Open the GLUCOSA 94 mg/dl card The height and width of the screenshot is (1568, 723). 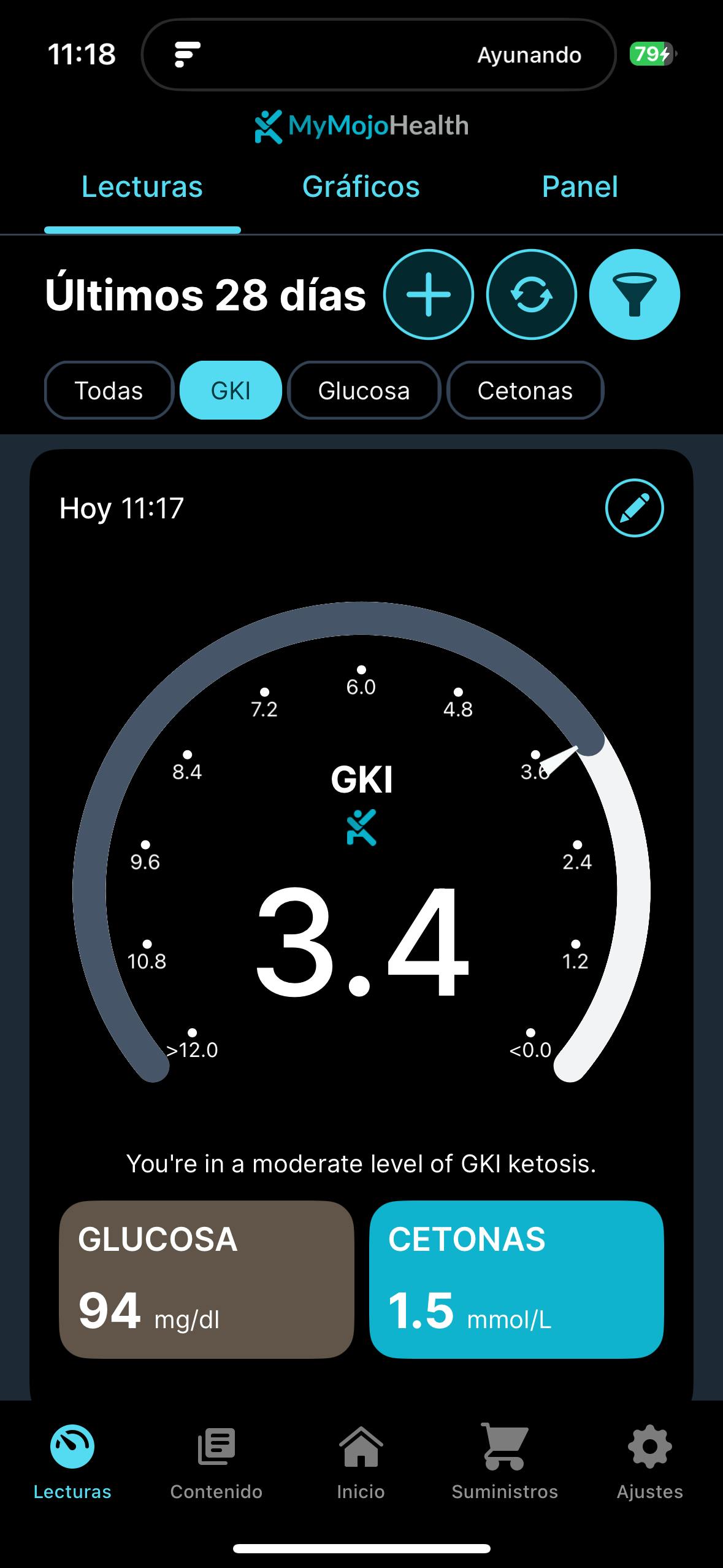point(206,1279)
